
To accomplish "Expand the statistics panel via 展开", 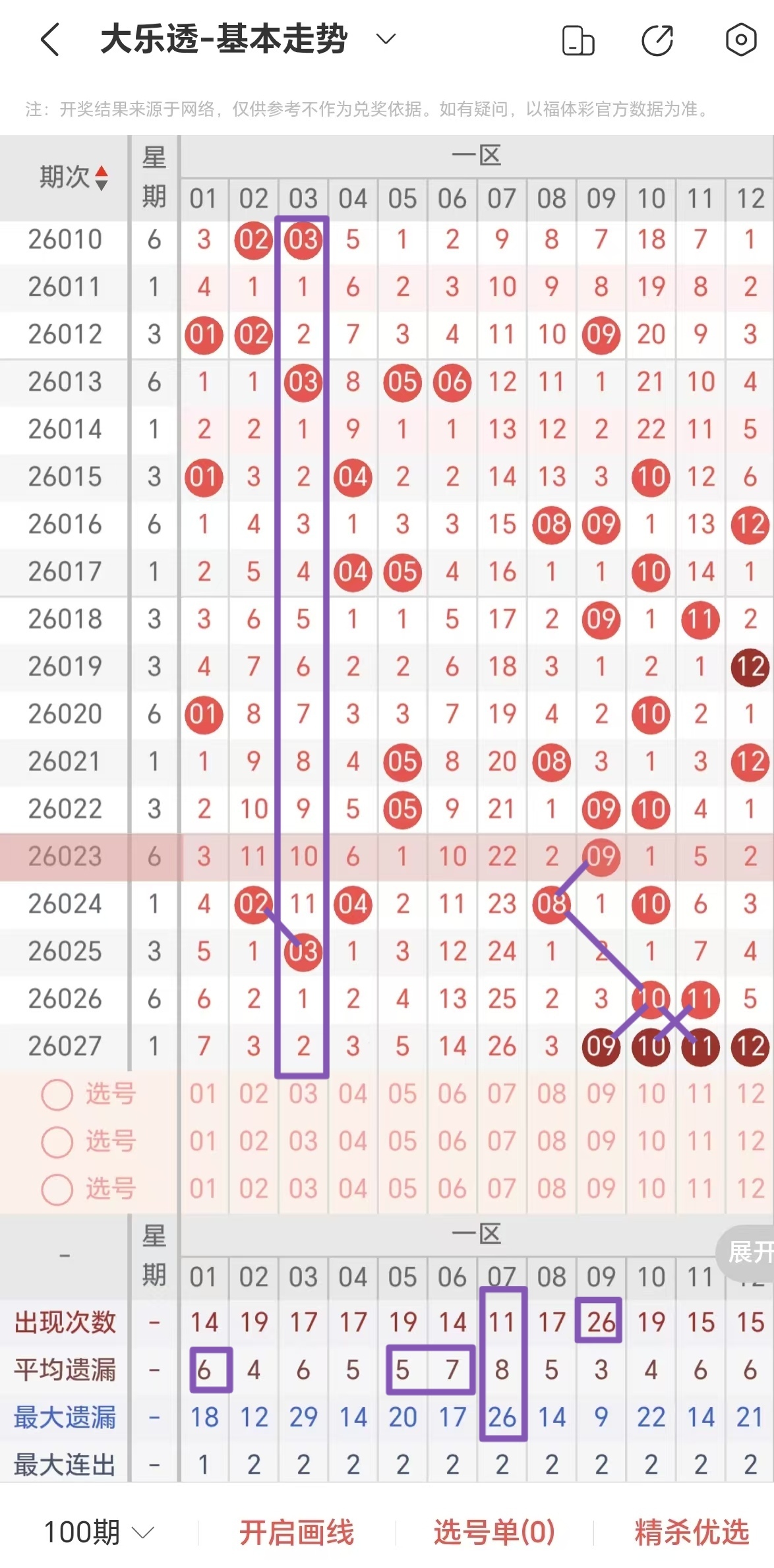I will click(748, 1252).
